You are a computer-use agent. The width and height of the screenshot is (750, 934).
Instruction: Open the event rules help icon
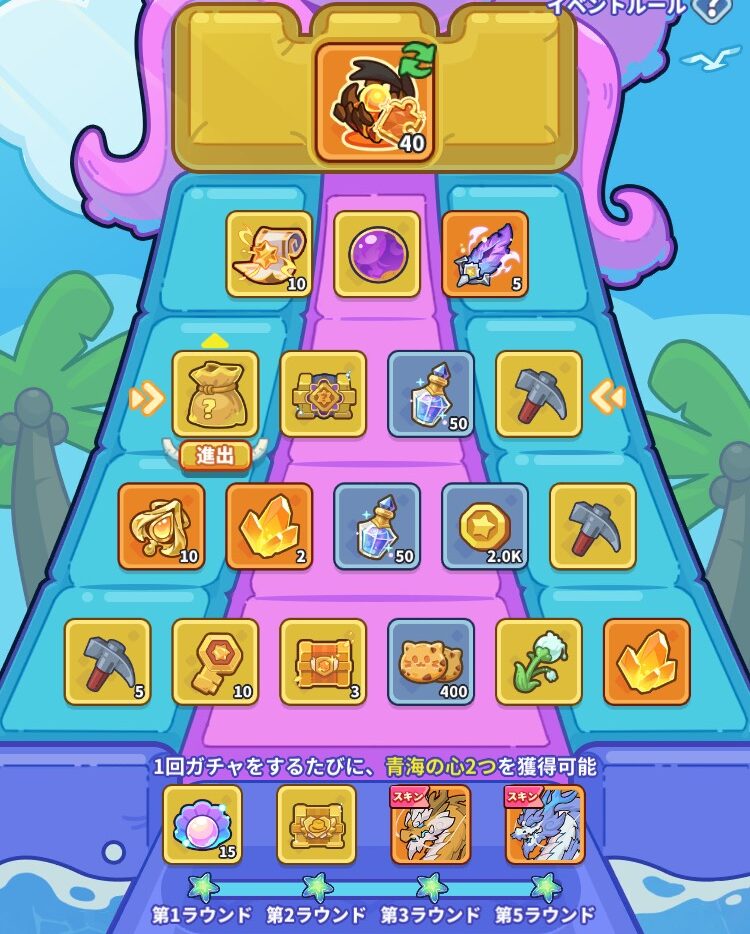pyautogui.click(x=710, y=8)
